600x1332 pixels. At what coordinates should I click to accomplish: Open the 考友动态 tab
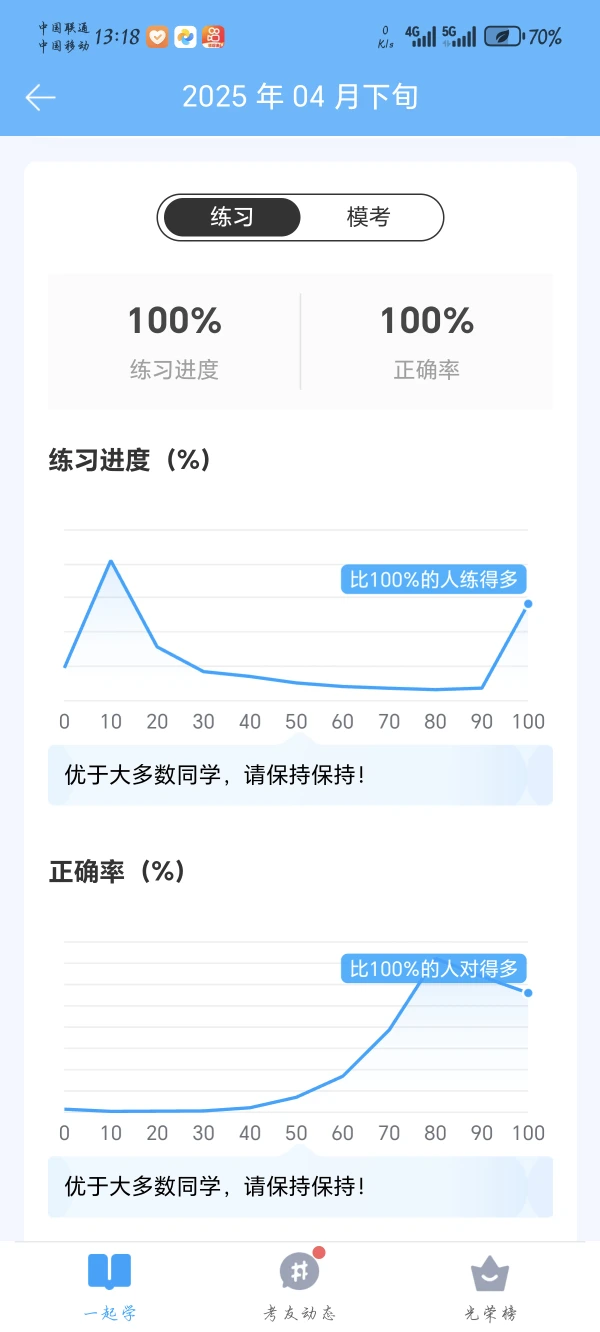[x=300, y=1287]
